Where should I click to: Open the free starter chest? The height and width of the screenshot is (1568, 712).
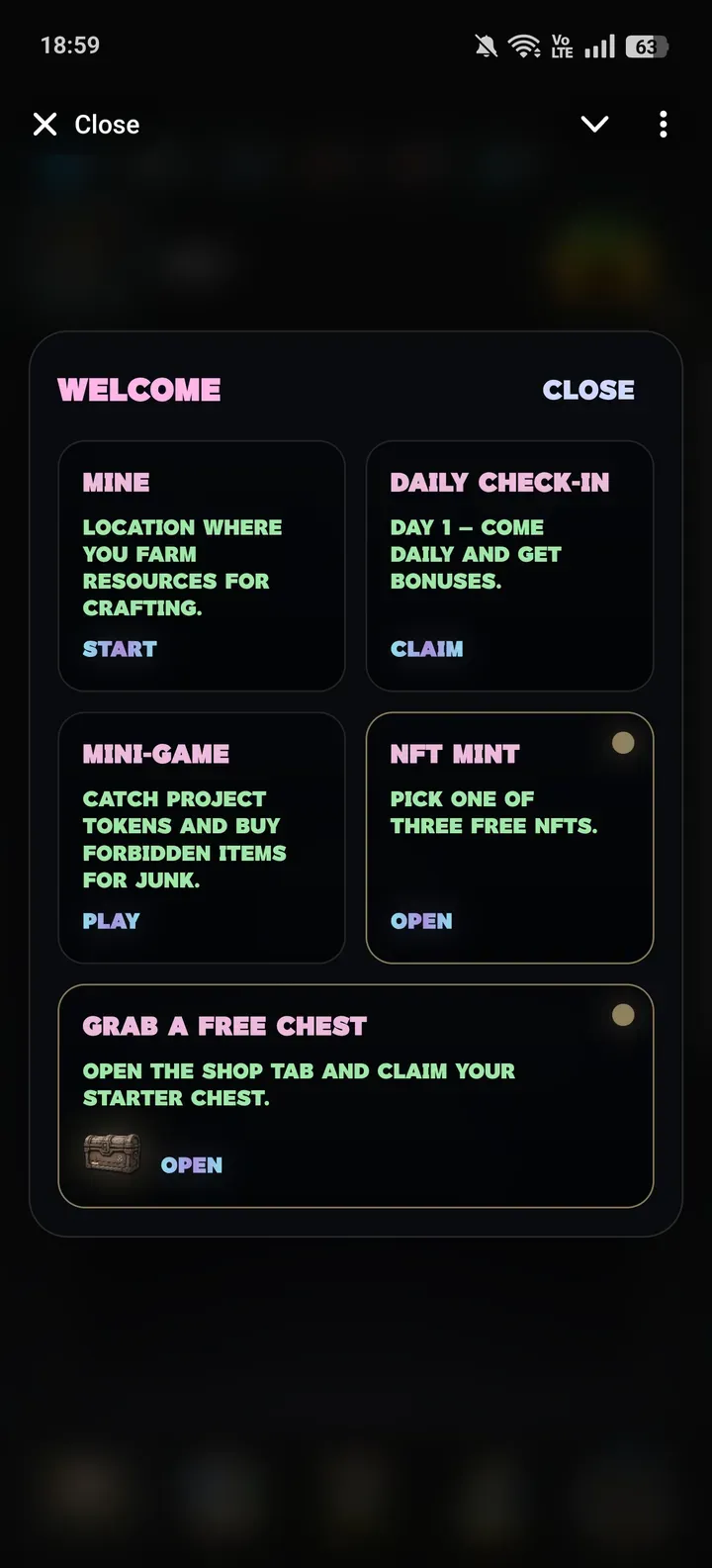coord(192,1165)
